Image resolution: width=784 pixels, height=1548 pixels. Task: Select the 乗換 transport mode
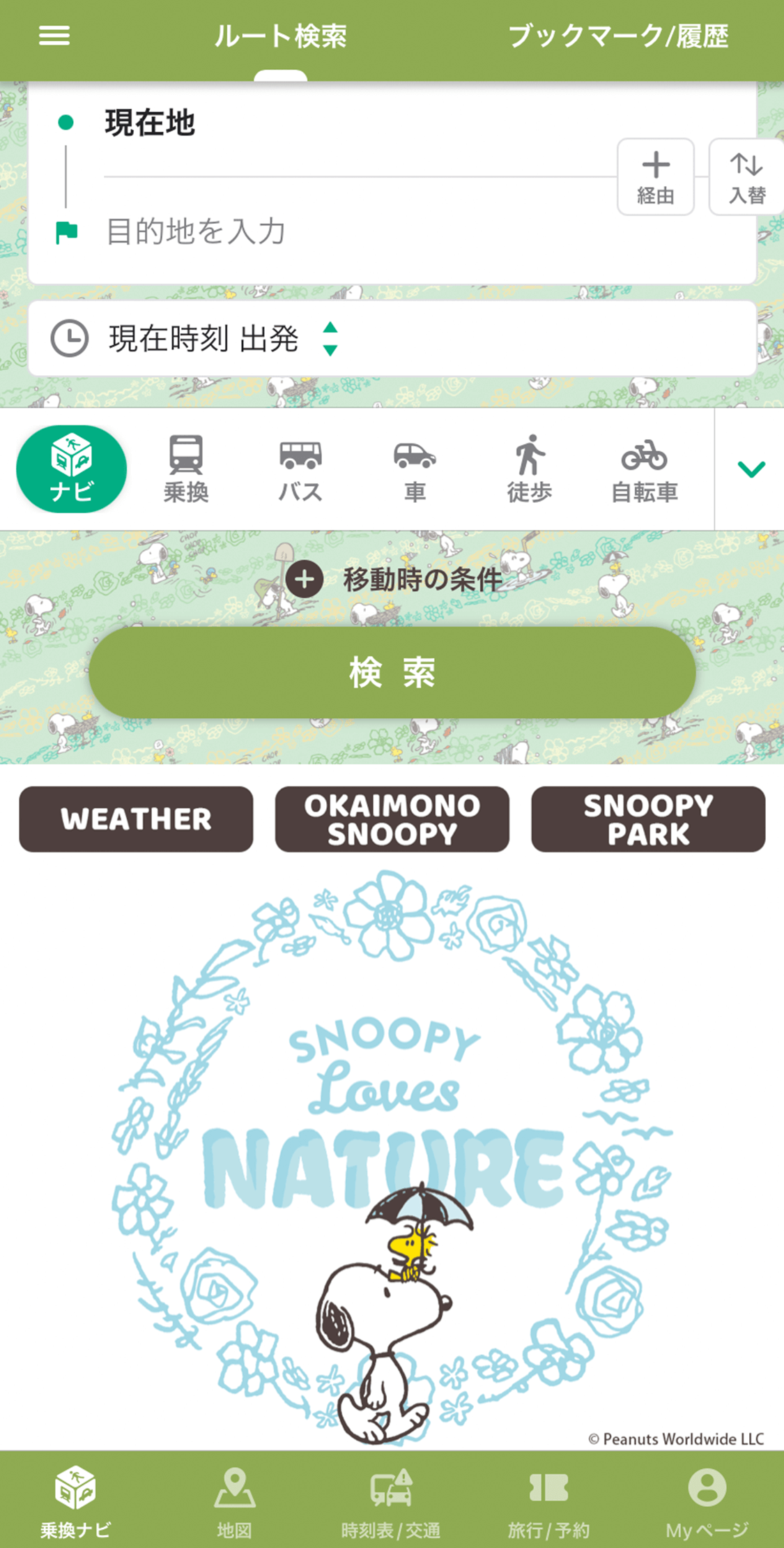(186, 469)
